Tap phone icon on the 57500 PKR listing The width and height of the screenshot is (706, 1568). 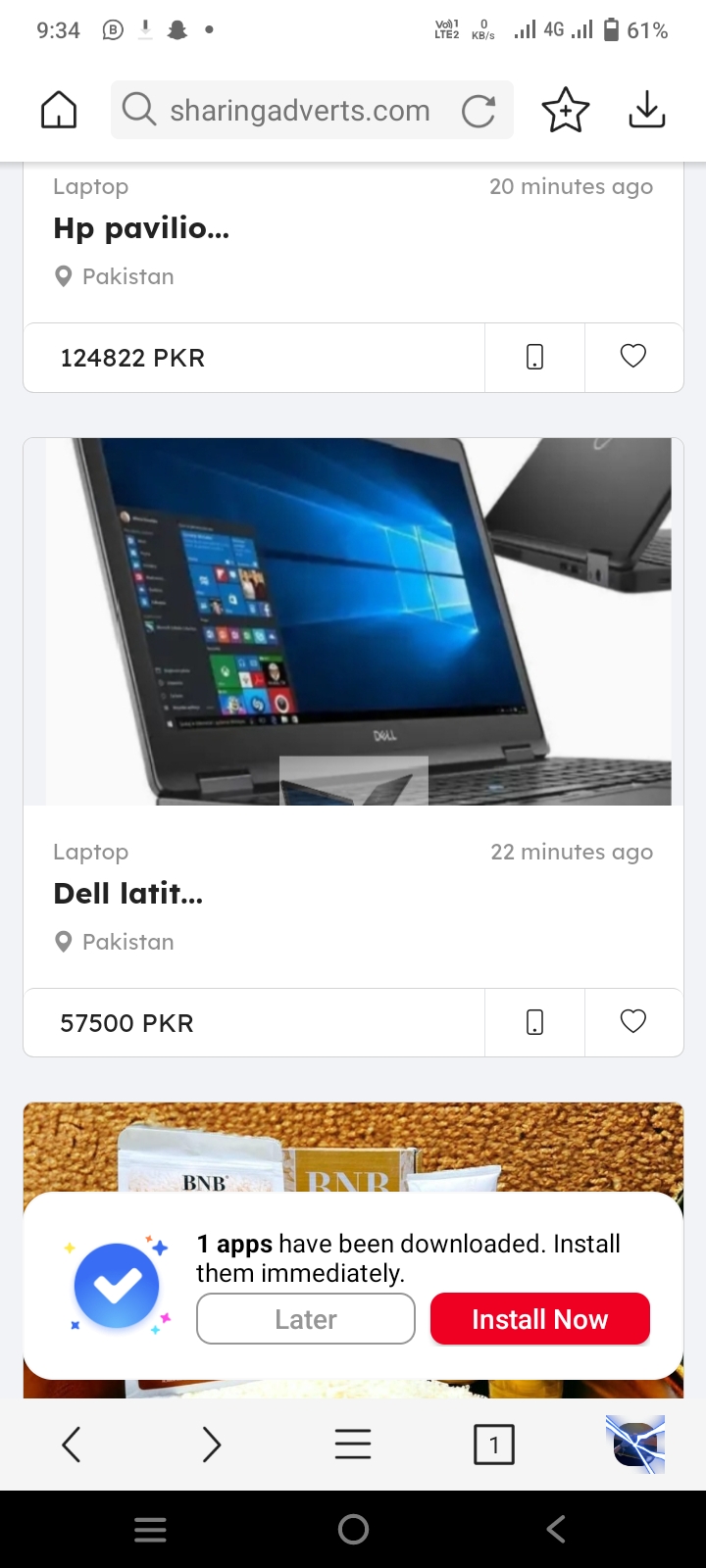[x=534, y=1022]
